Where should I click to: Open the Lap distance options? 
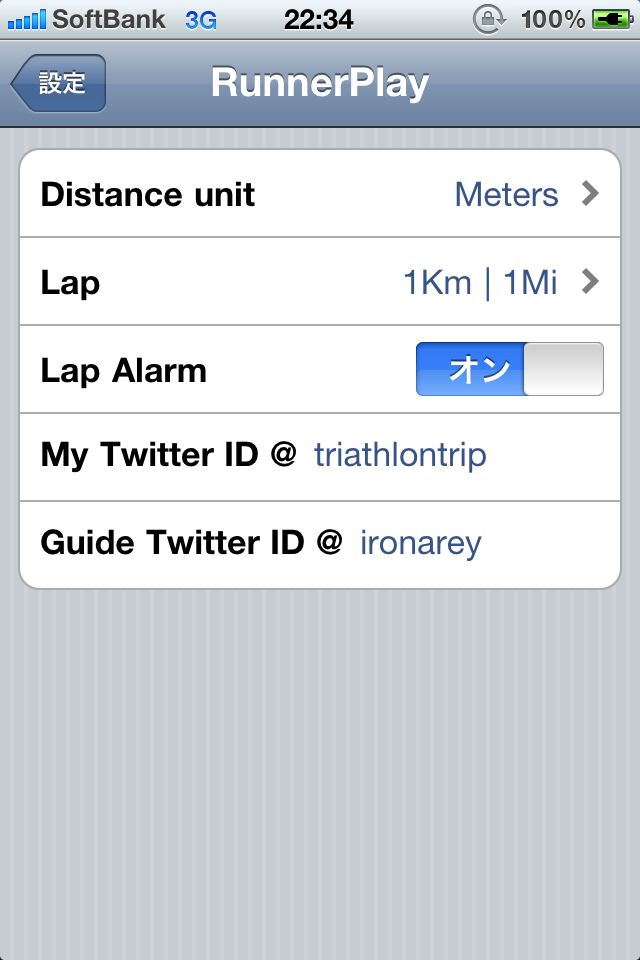(x=320, y=283)
